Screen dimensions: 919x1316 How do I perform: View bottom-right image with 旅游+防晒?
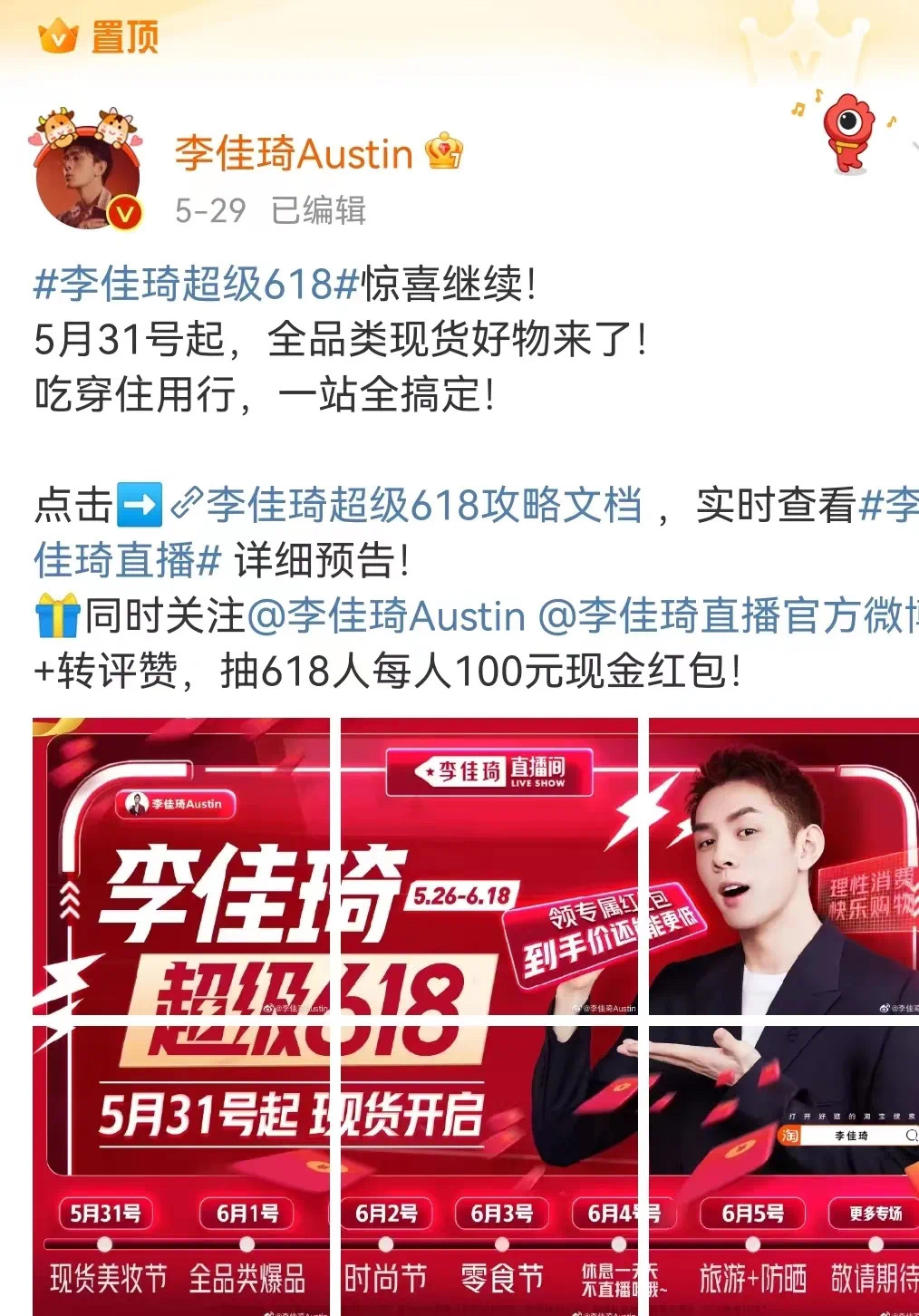click(x=784, y=1169)
